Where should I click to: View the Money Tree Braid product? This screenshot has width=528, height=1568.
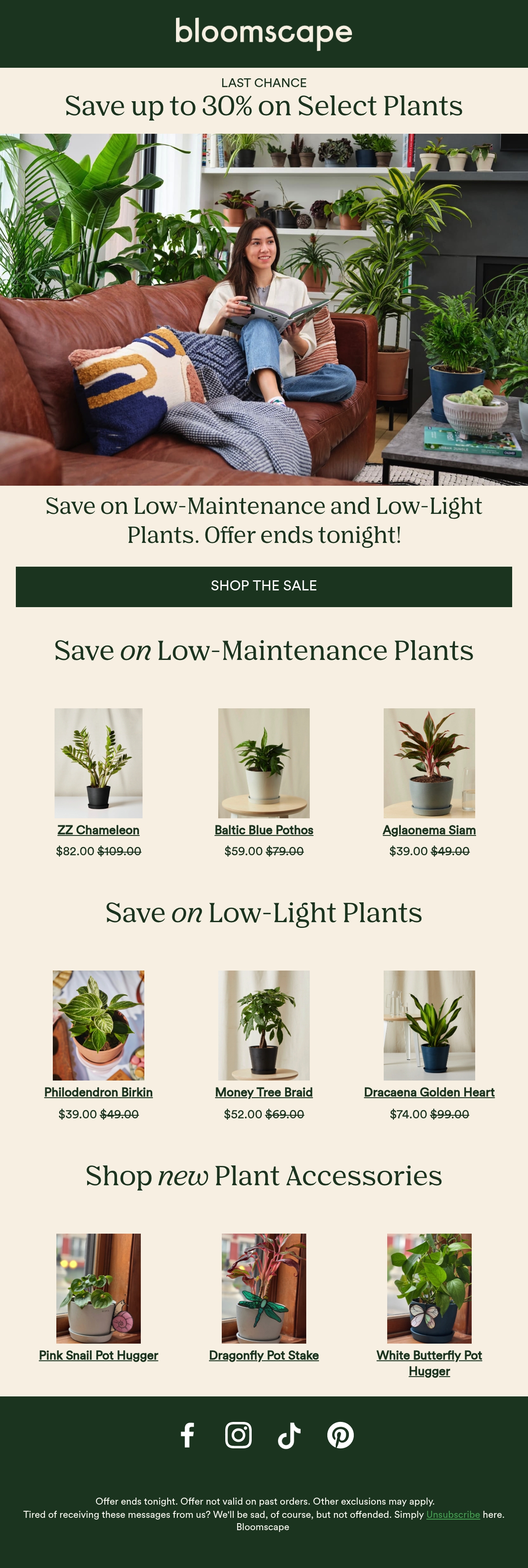pos(264,1092)
